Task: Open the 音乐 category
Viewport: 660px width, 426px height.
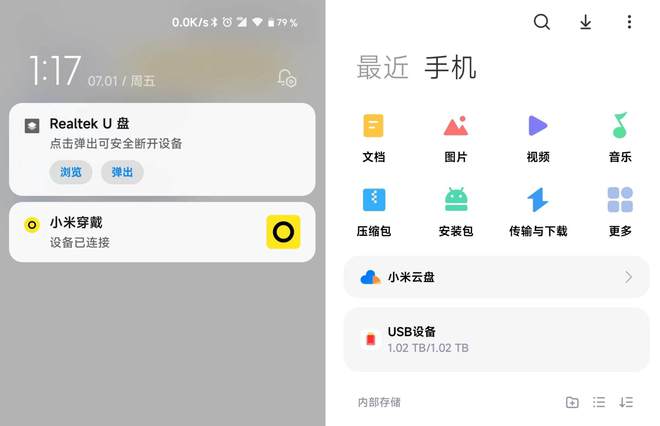Action: point(620,137)
